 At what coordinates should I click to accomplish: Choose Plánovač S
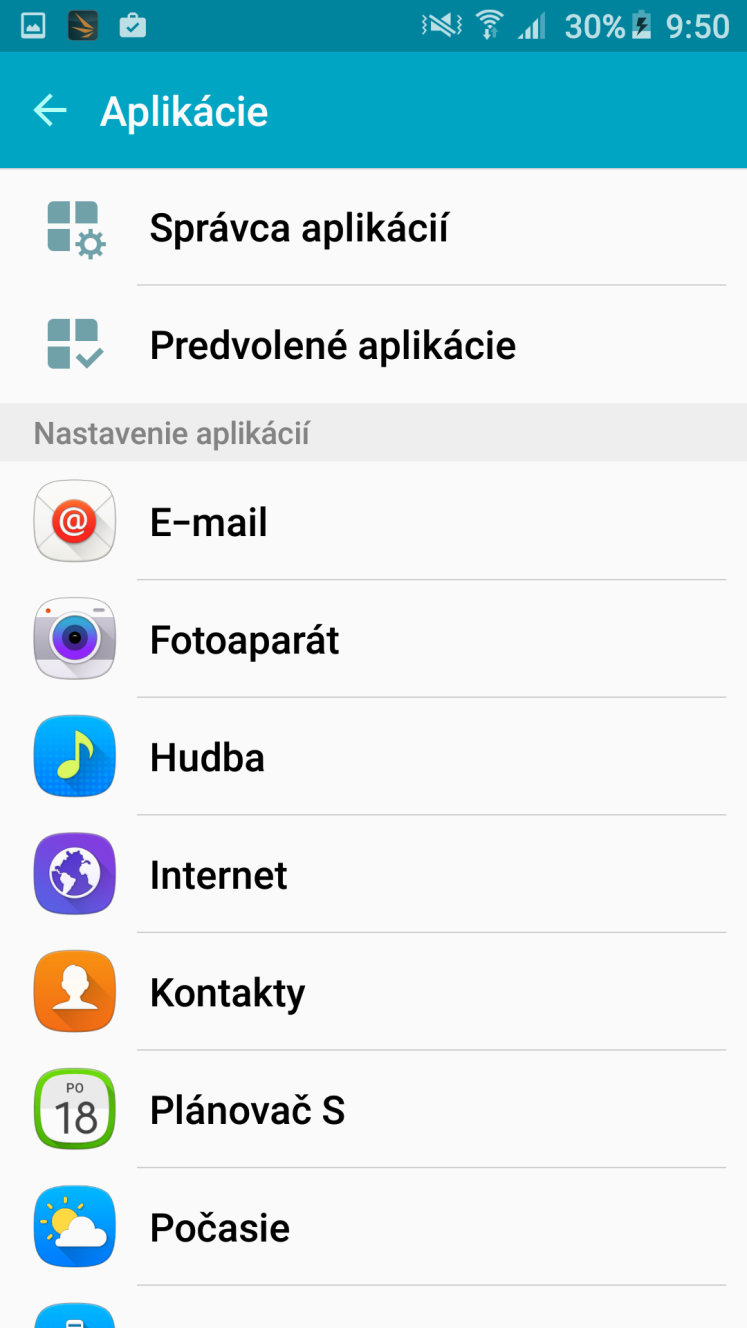tap(373, 1110)
